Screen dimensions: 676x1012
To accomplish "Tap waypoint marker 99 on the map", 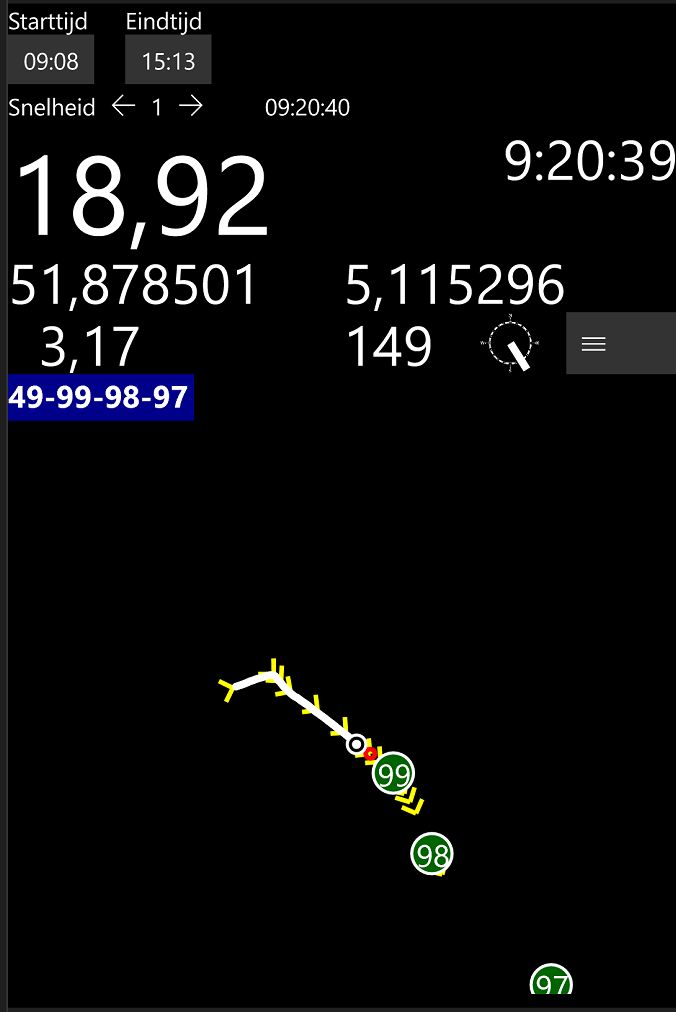I will (394, 773).
